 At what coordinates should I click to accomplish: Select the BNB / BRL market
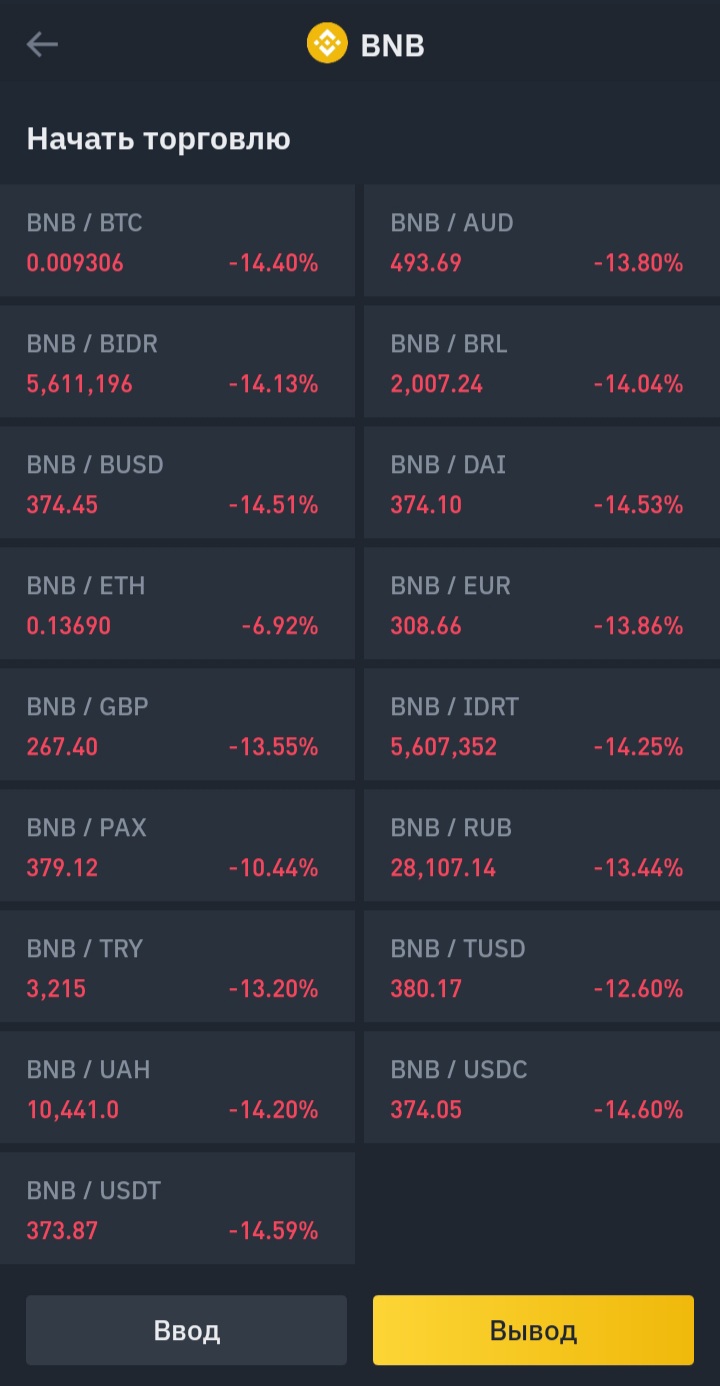tap(541, 362)
